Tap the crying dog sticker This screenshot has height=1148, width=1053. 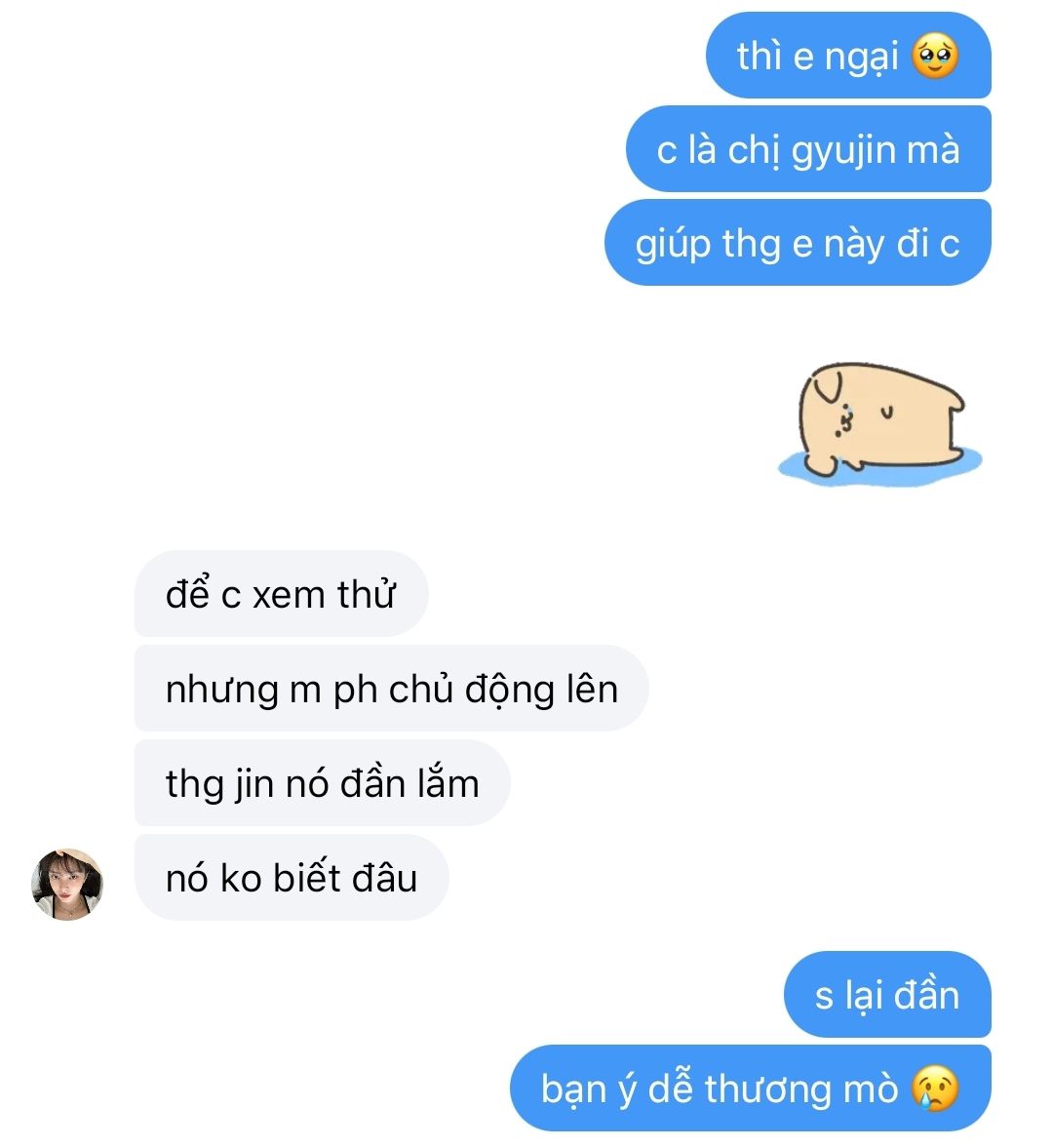click(878, 421)
